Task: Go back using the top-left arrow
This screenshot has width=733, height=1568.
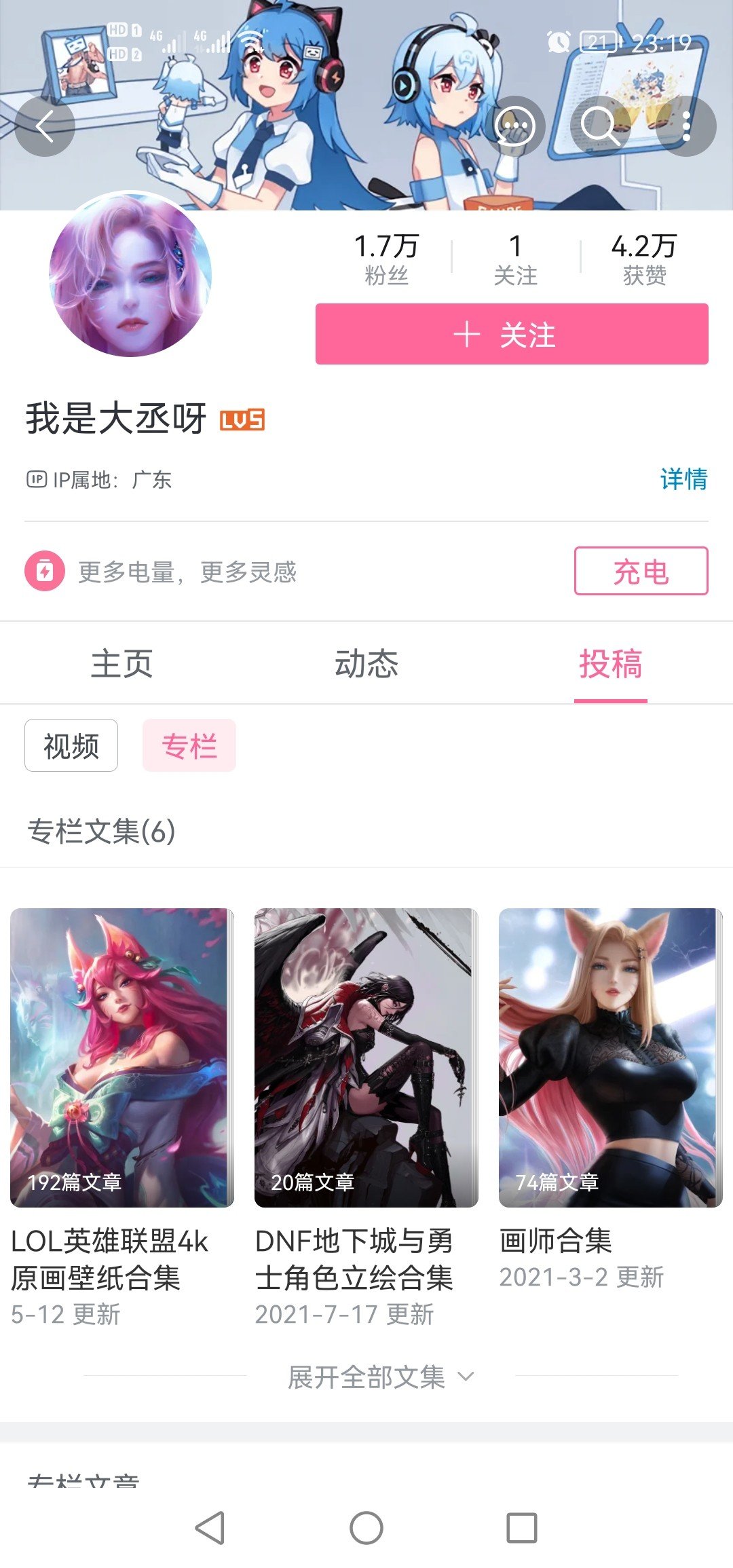Action: click(45, 126)
